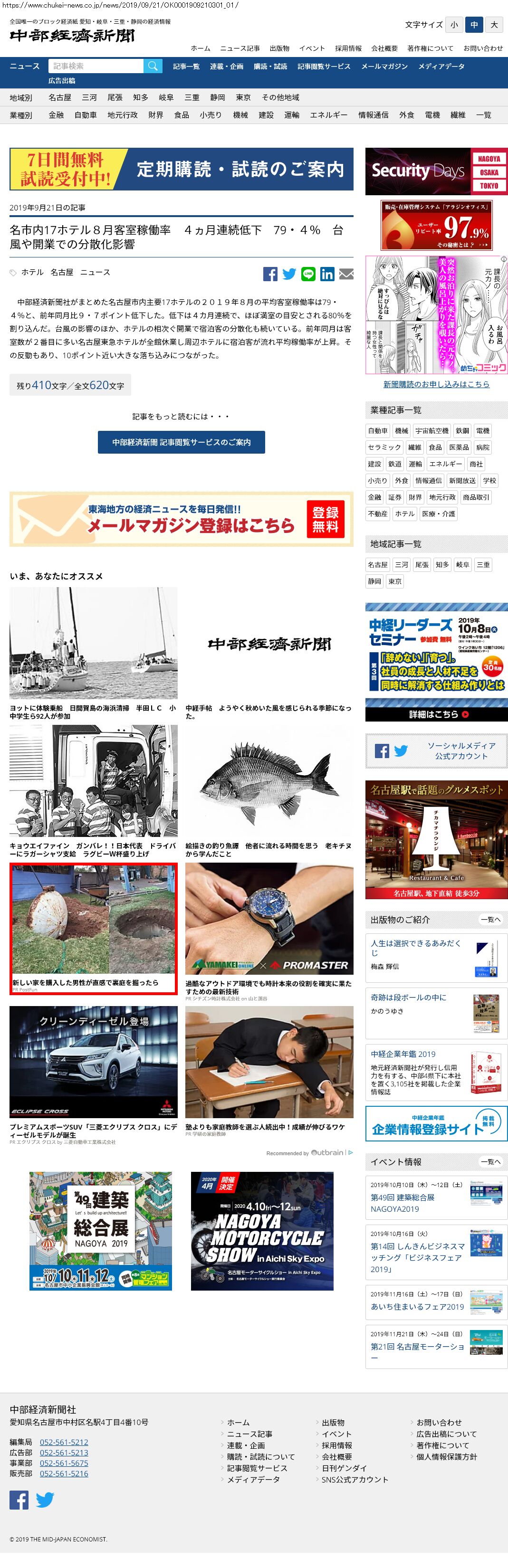This screenshot has width=508, height=1568.
Task: Share article on Twitter
Action: (289, 274)
